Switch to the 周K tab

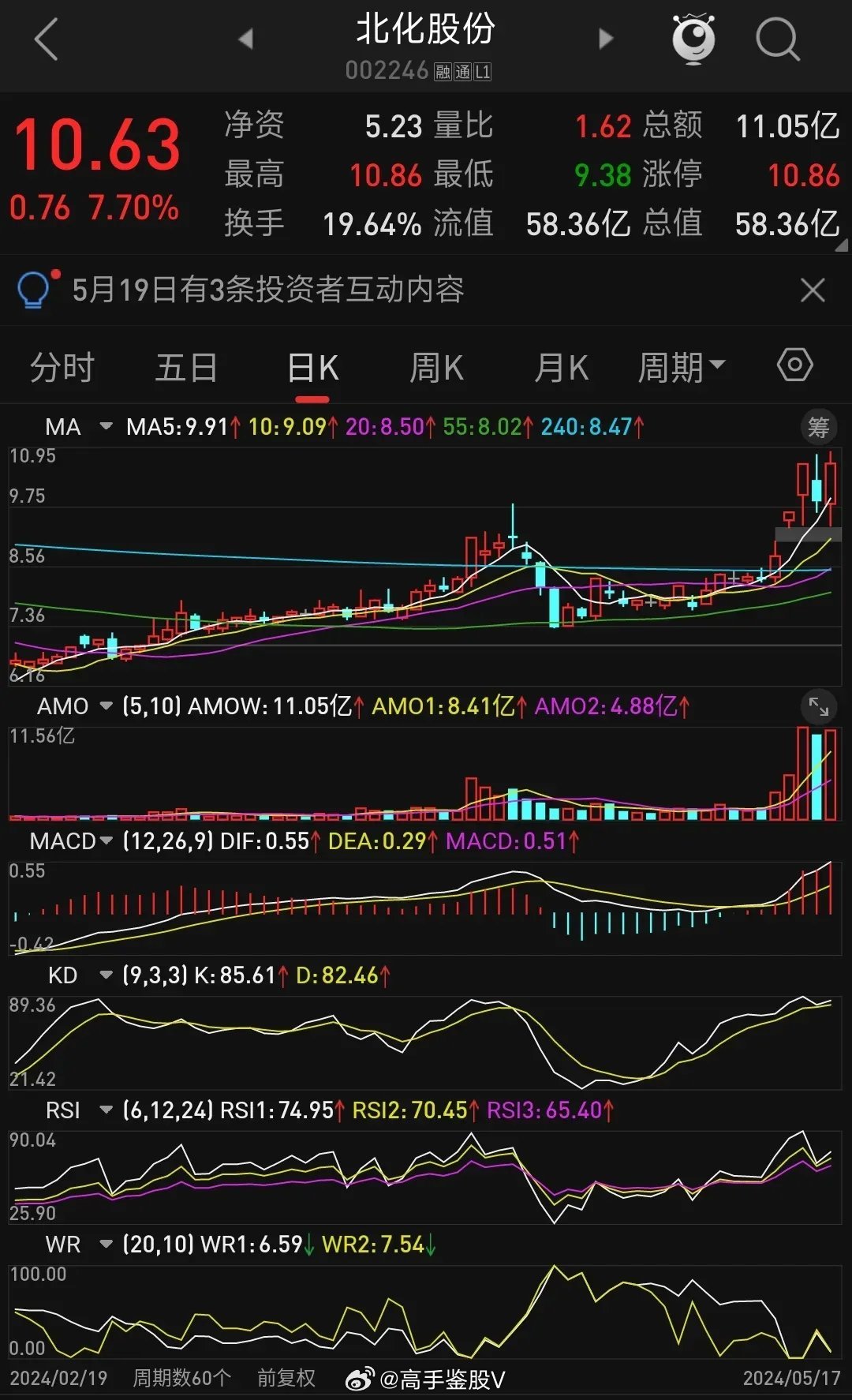click(436, 368)
